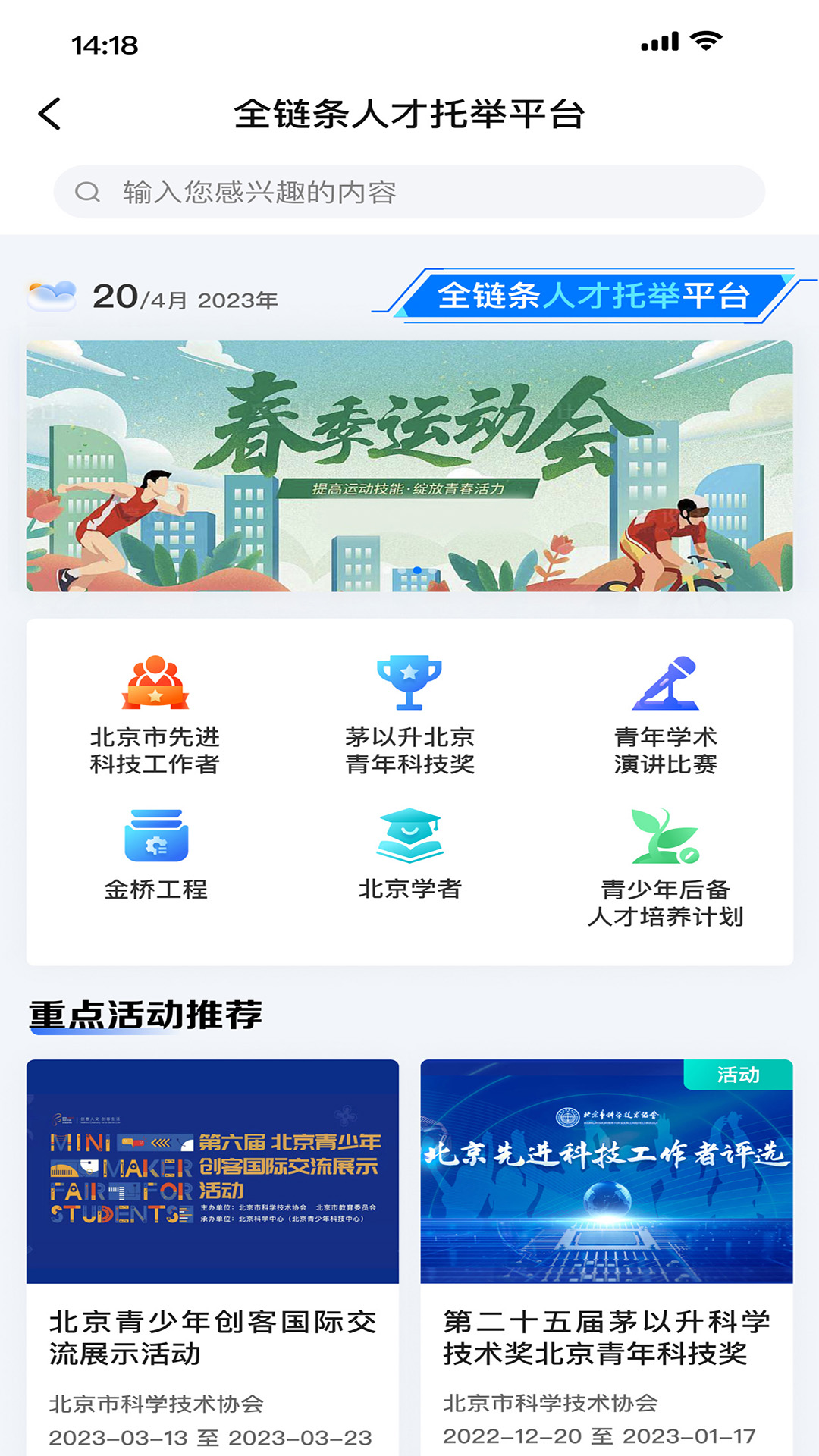Open 青年学术演讲比赛
Image resolution: width=819 pixels, height=1456 pixels.
[665, 716]
